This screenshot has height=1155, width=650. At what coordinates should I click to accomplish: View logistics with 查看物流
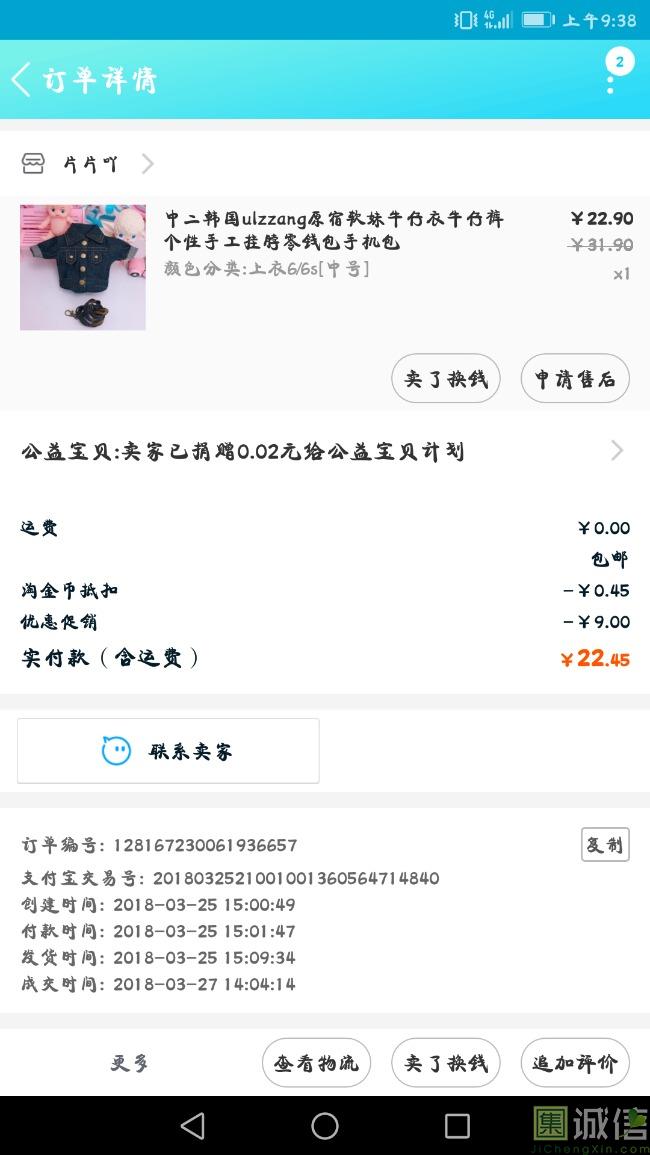(316, 1063)
